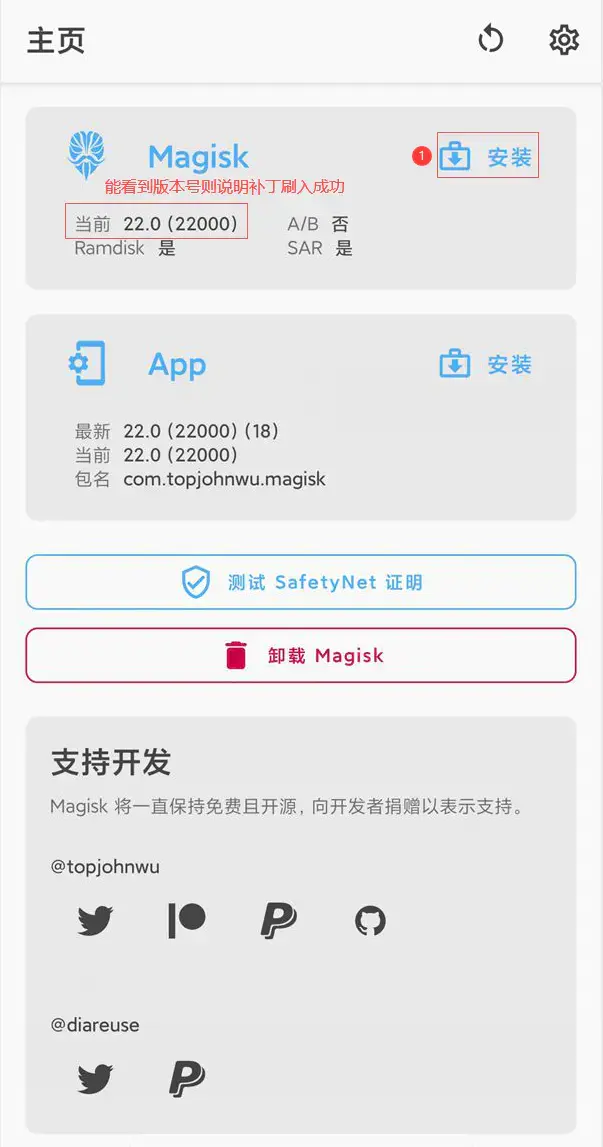Open @topjohnwu's Patreon link

tap(186, 920)
